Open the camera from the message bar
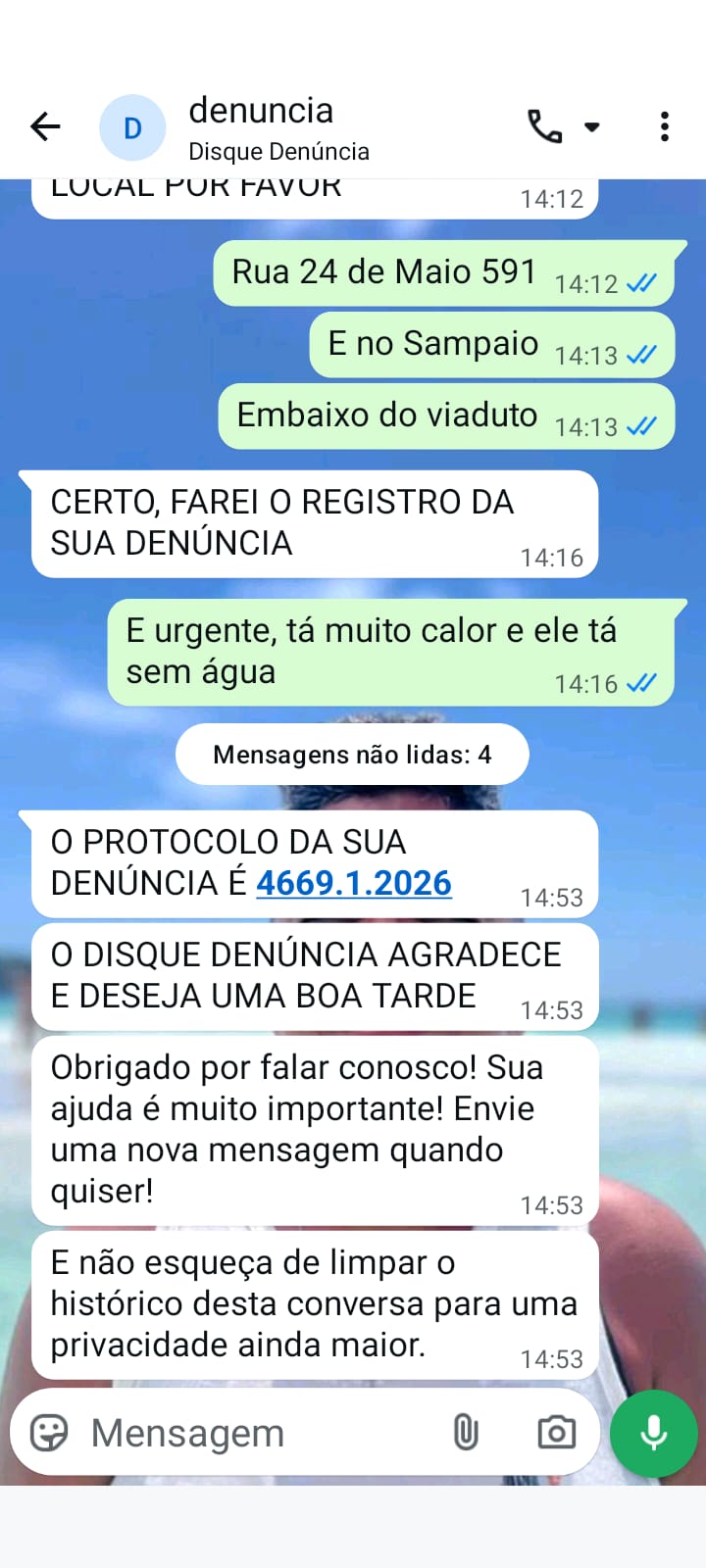Image resolution: width=706 pixels, height=1568 pixels. pyautogui.click(x=556, y=1433)
